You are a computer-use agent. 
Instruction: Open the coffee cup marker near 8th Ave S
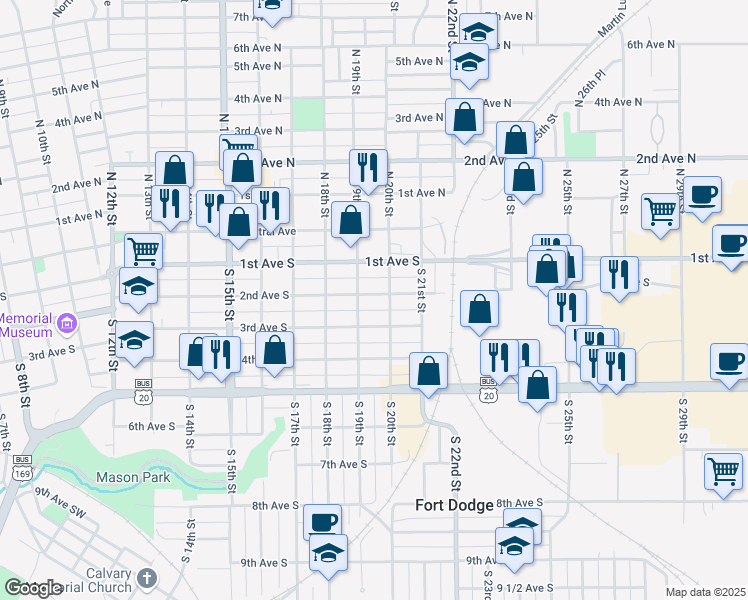[x=322, y=521]
